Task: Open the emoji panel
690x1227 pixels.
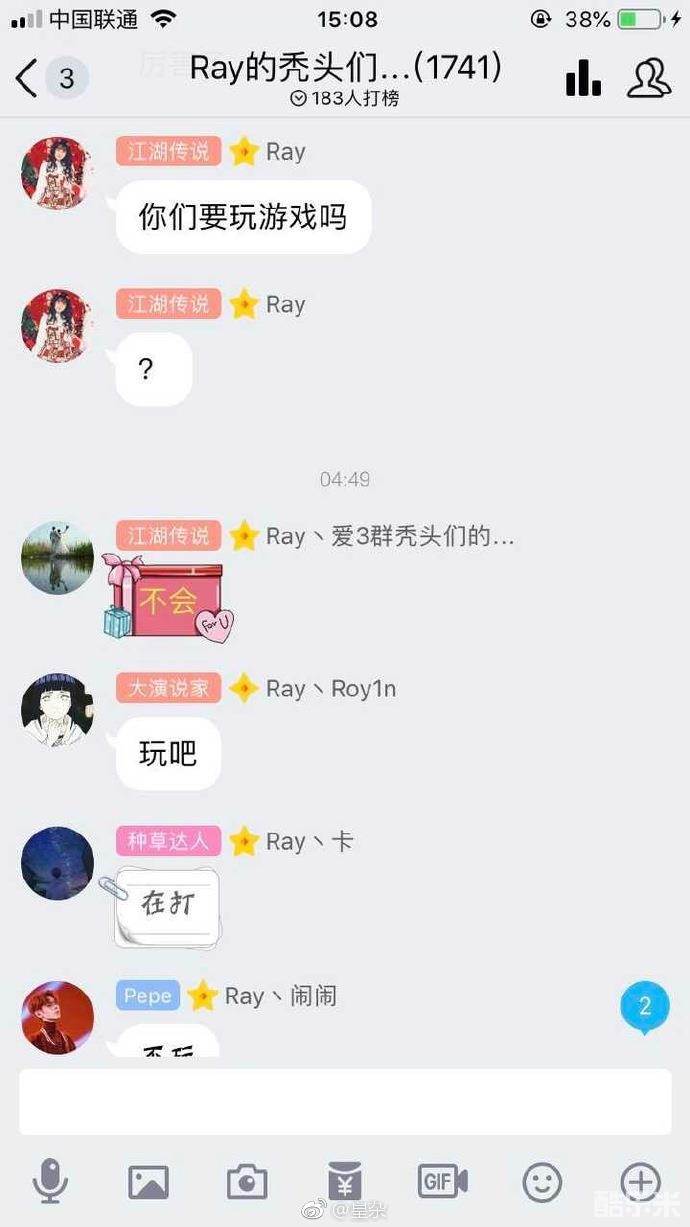Action: click(542, 1183)
